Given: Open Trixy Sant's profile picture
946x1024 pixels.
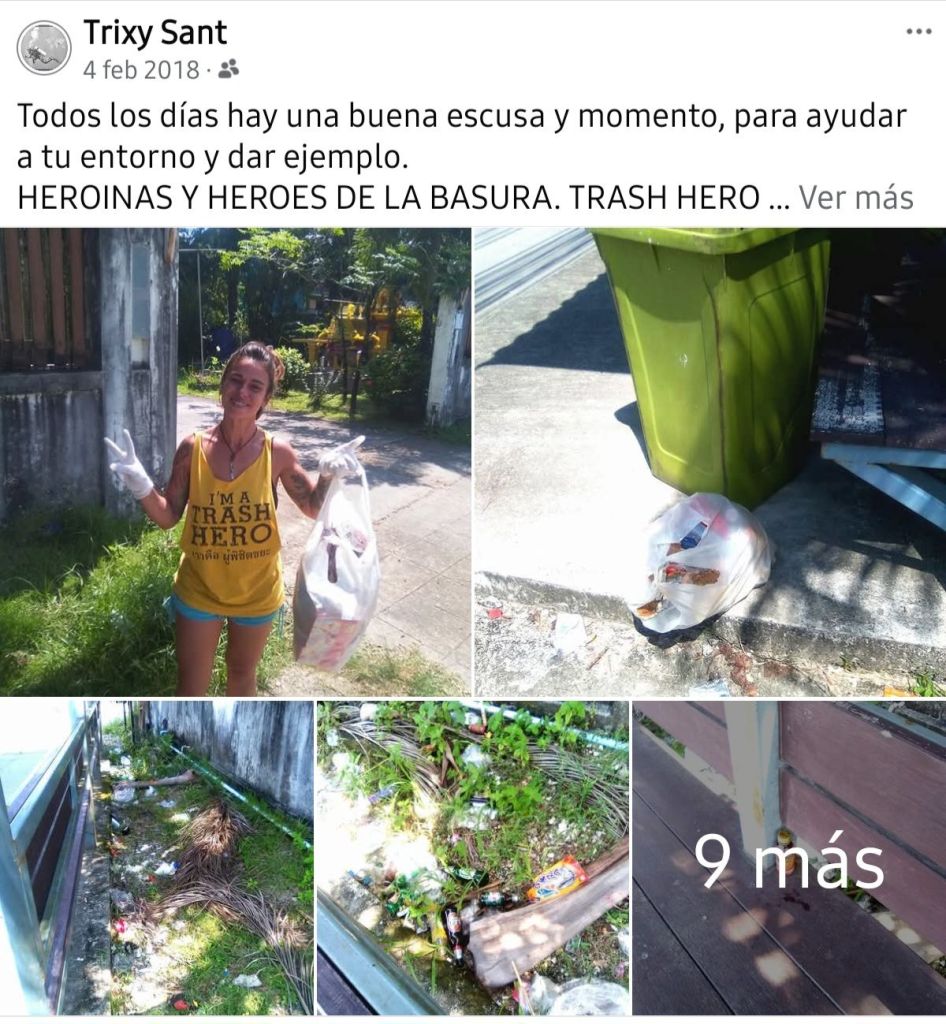Looking at the screenshot, I should click(44, 48).
